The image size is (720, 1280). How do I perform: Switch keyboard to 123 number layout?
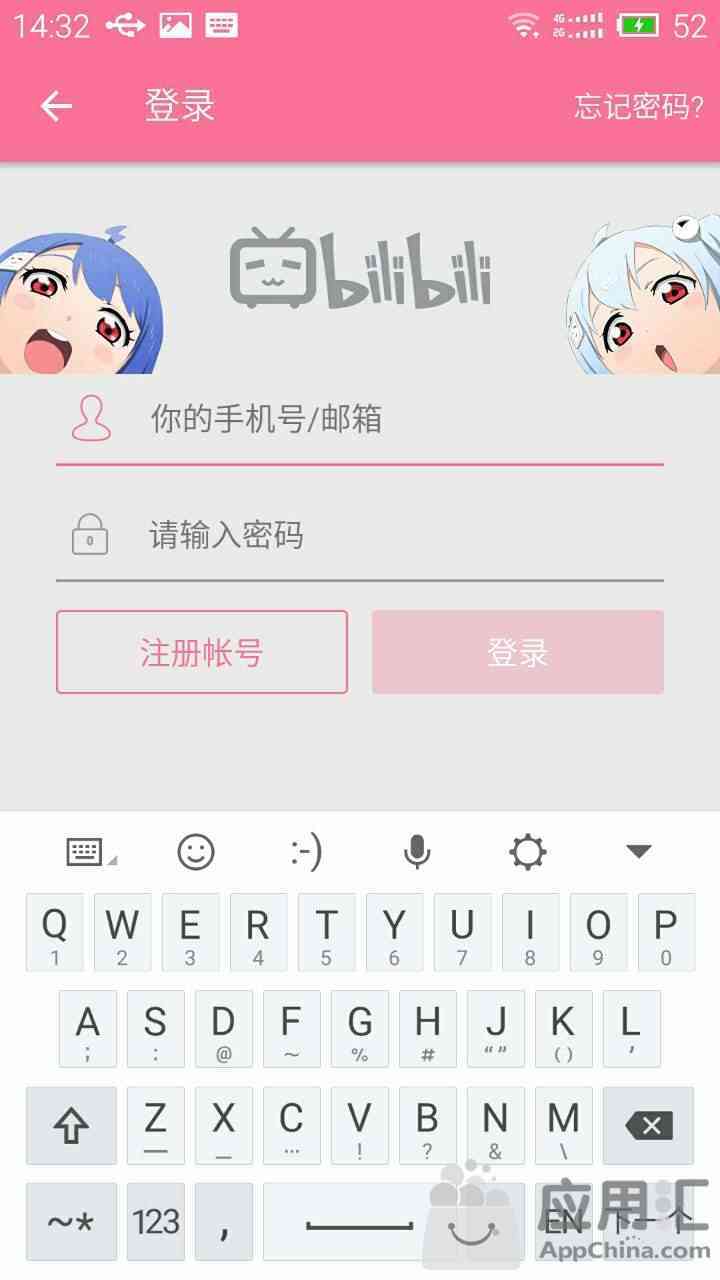click(x=156, y=1221)
